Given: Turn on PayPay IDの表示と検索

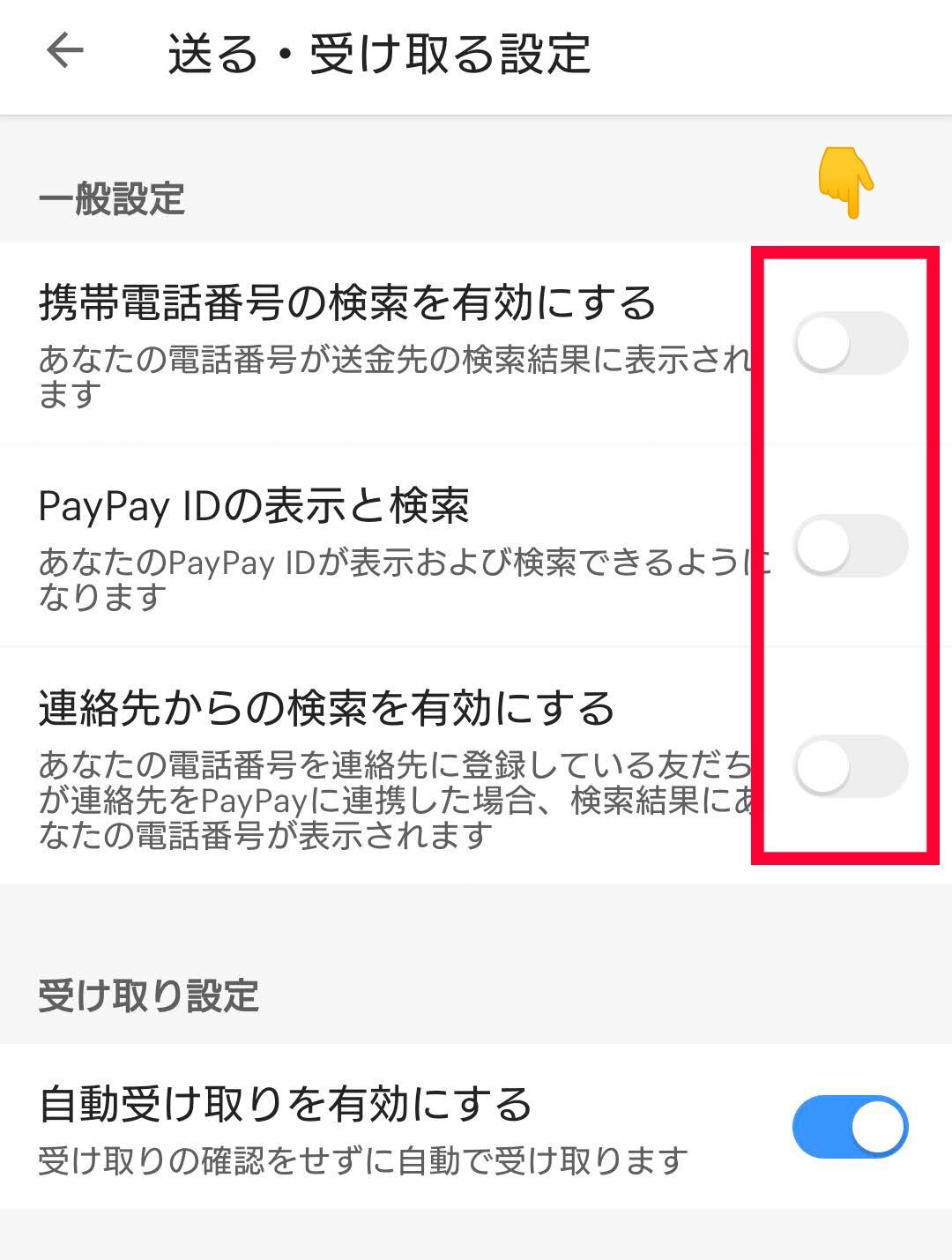Looking at the screenshot, I should [x=850, y=546].
